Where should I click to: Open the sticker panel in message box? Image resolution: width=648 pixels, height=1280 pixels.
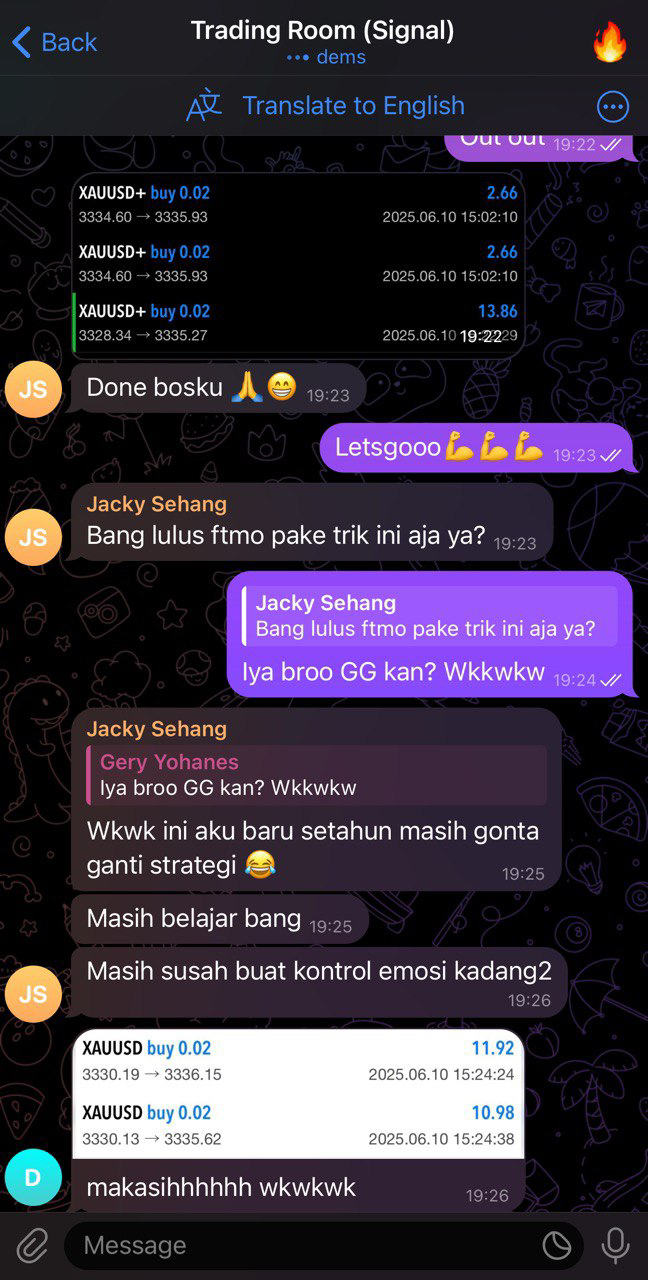[556, 1245]
